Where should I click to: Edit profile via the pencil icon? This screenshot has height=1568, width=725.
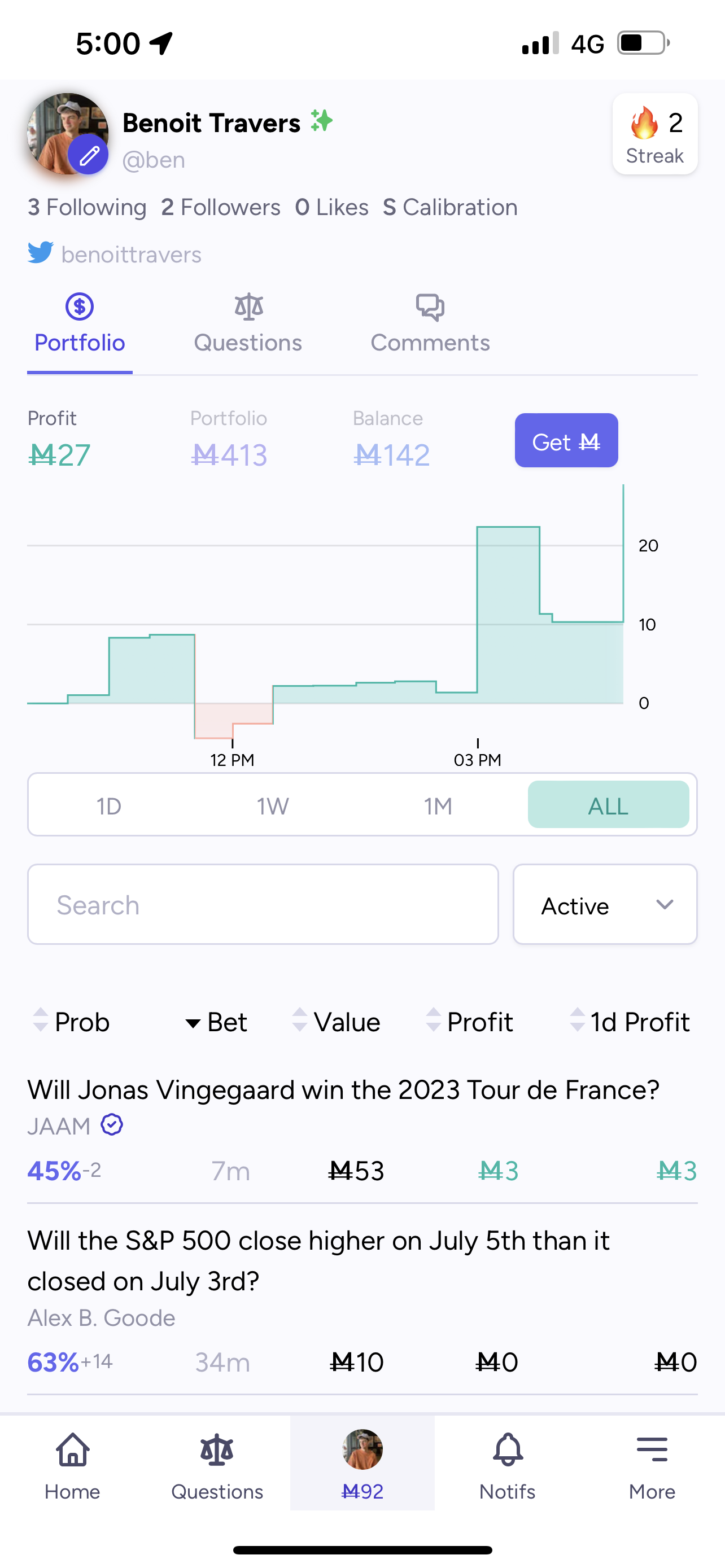coord(88,155)
